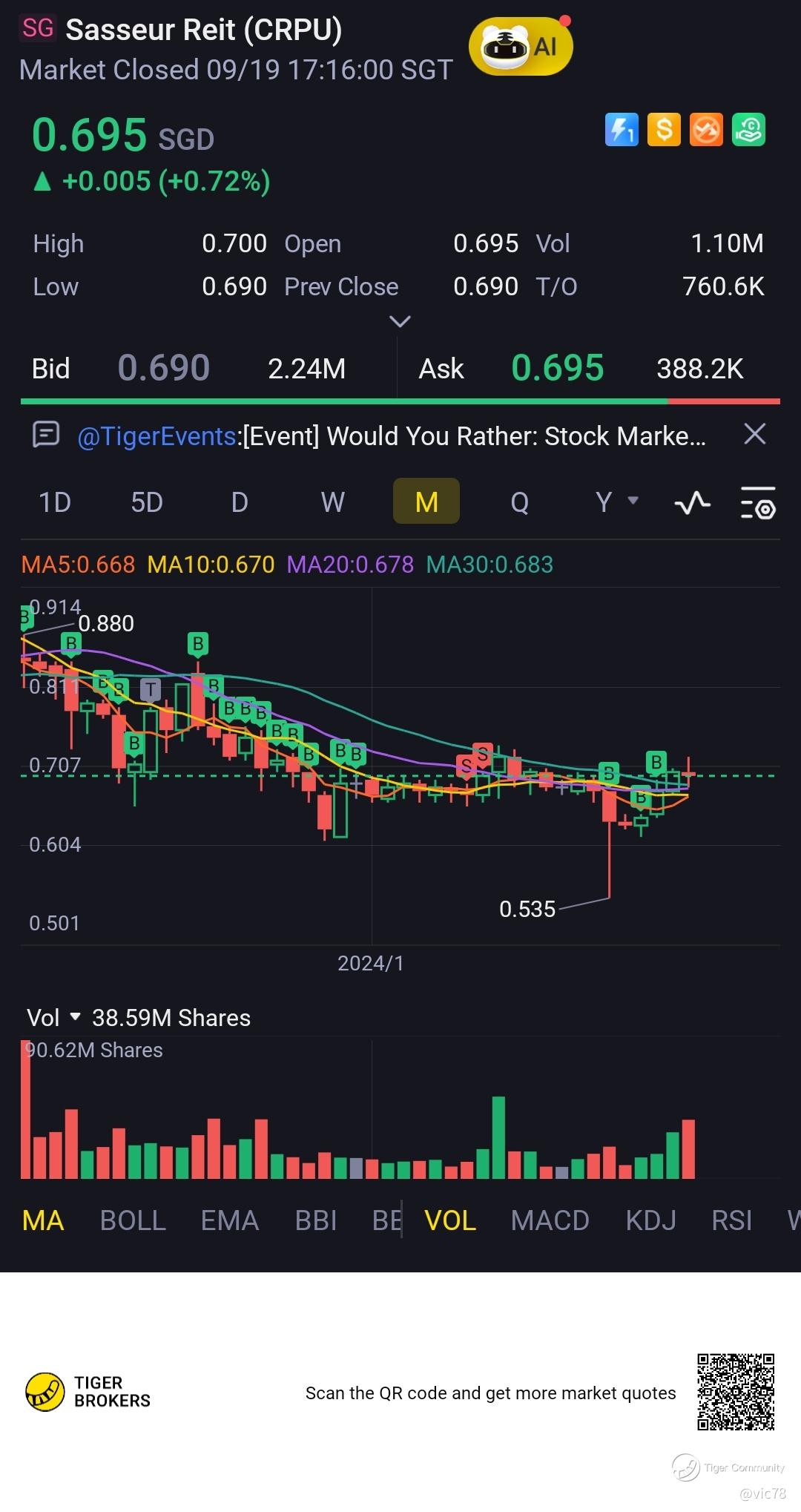
Task: Tap the blue lightning quick-trade icon
Action: click(x=622, y=130)
